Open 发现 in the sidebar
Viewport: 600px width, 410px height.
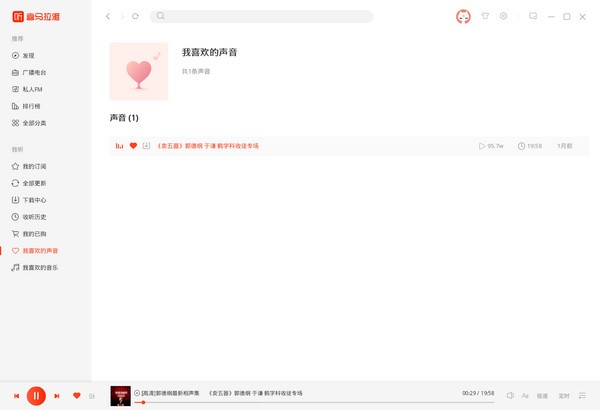[x=28, y=56]
